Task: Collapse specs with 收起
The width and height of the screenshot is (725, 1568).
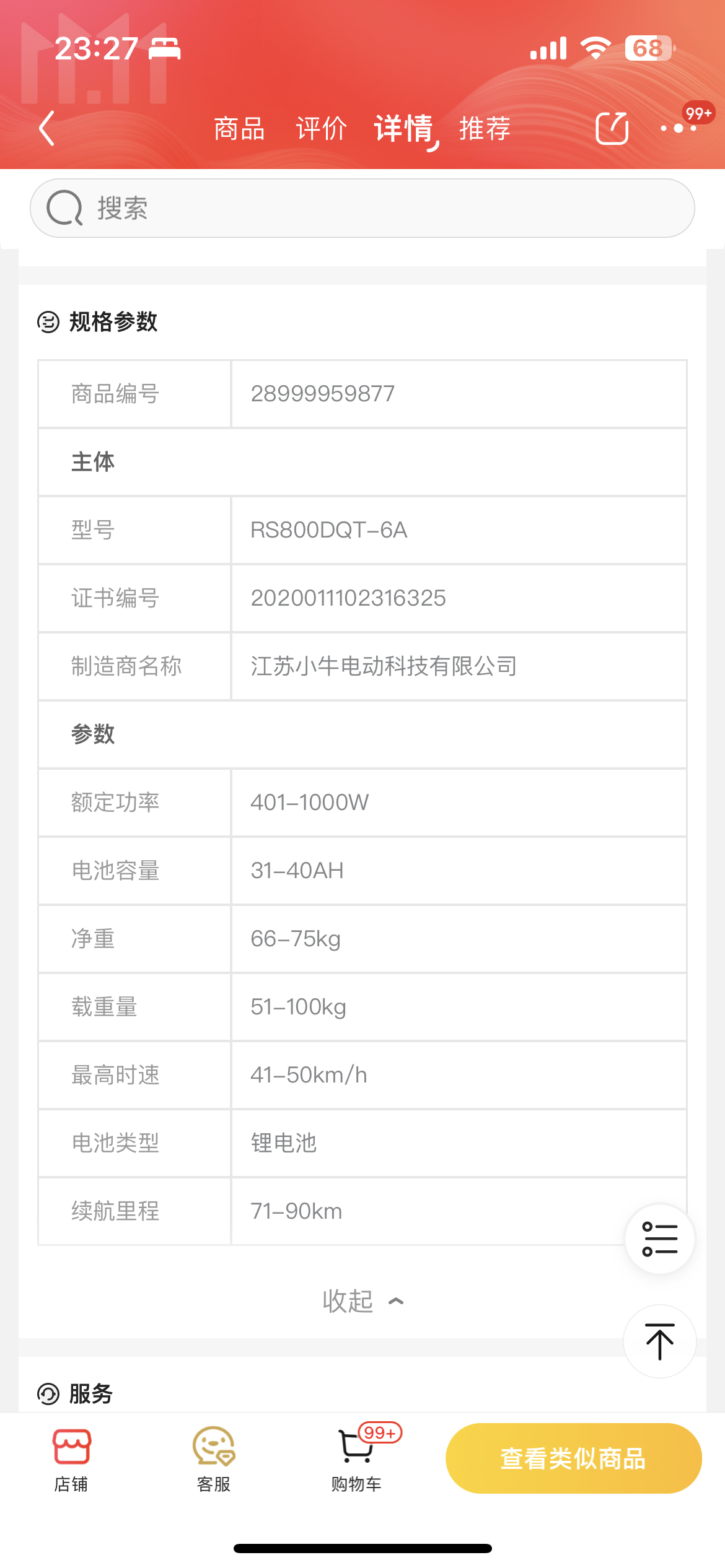Action: [x=362, y=1301]
